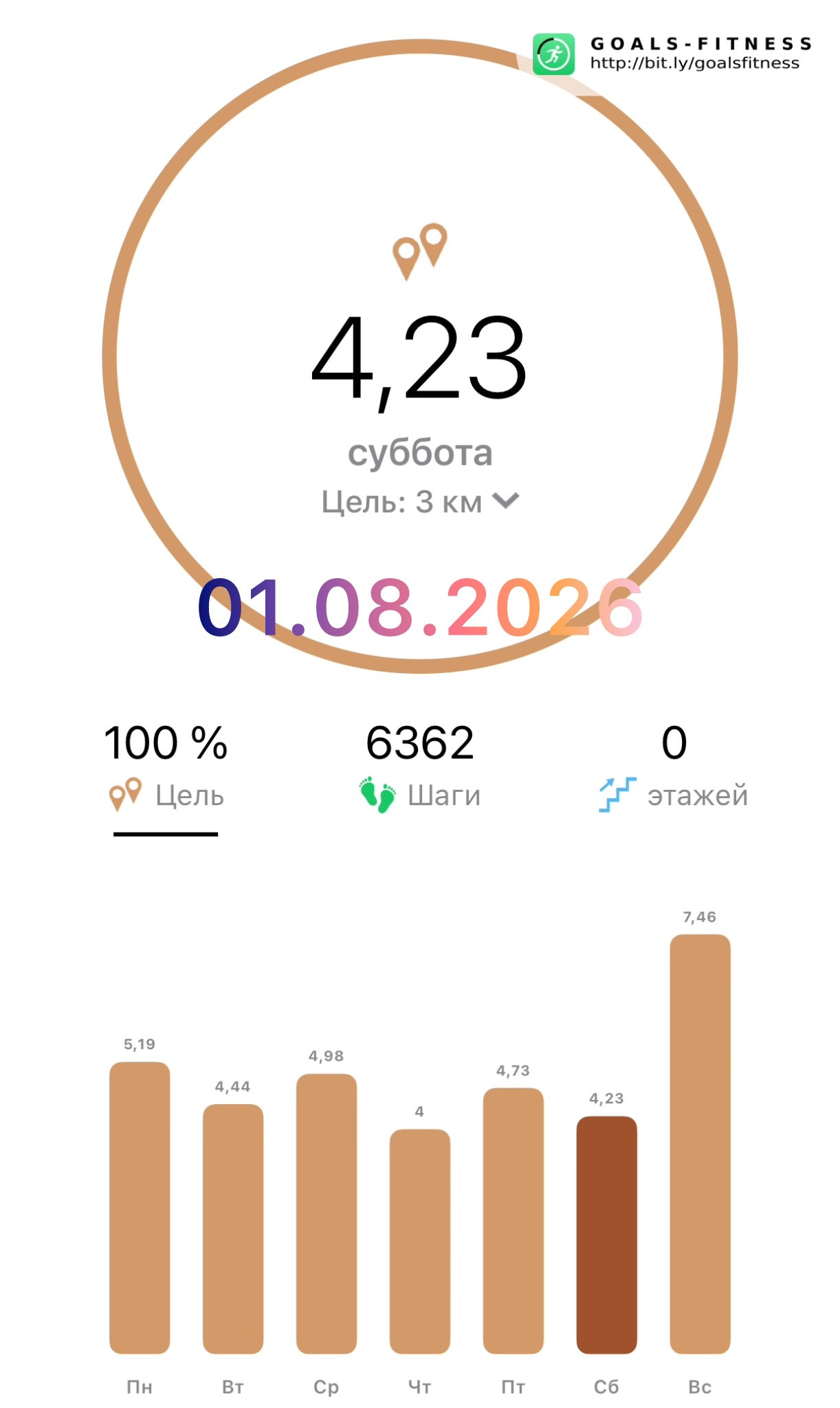Image resolution: width=840 pixels, height=1408 pixels.
Task: Select the Вт bar showing 4,44
Action: [x=233, y=1229]
